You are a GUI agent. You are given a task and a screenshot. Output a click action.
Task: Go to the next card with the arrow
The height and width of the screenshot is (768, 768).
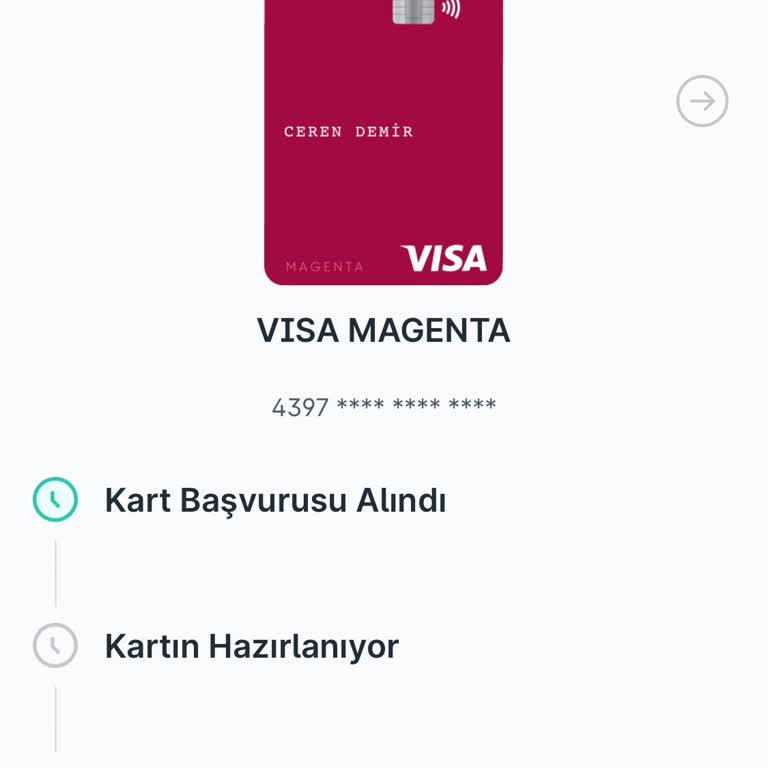(x=702, y=101)
